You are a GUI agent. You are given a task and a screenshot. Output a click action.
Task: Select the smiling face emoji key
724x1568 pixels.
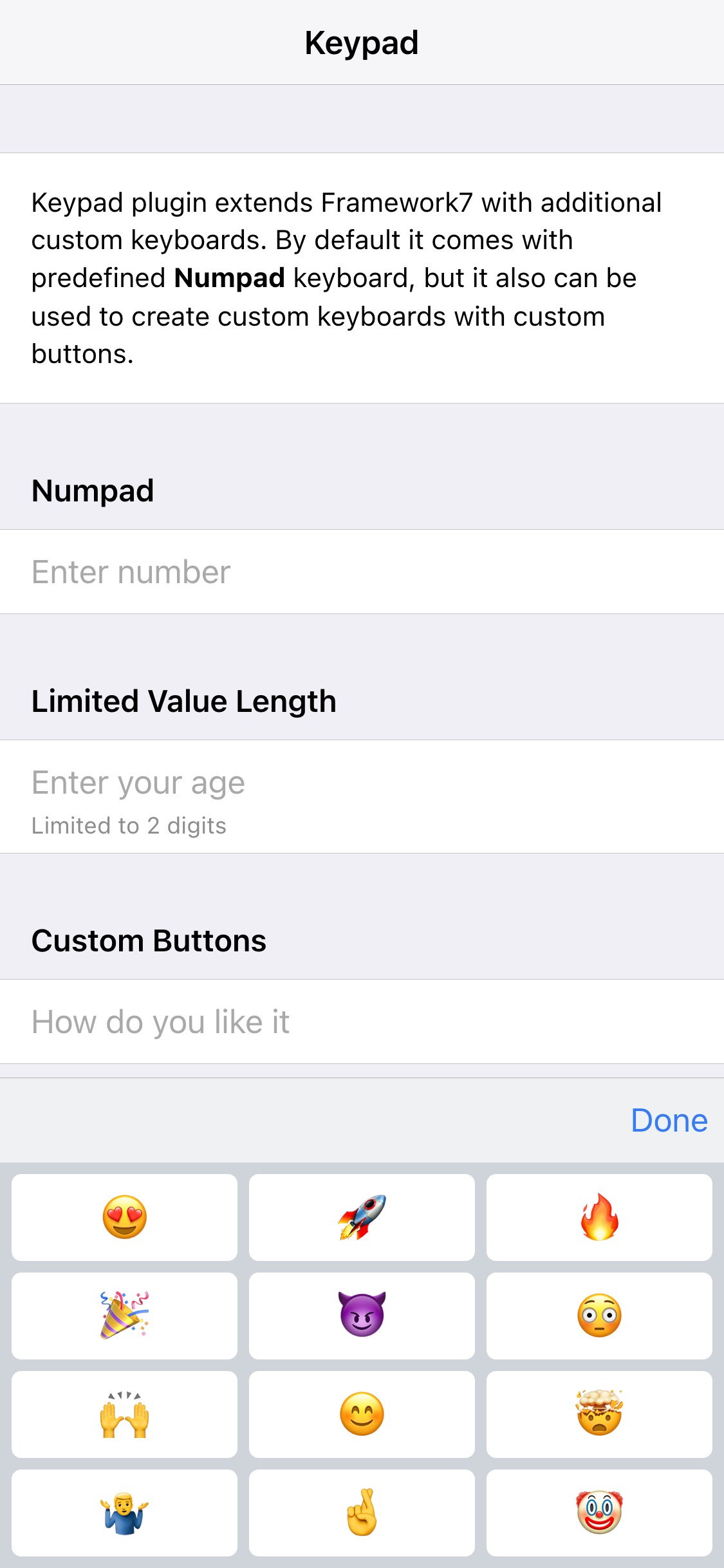[x=362, y=1414]
